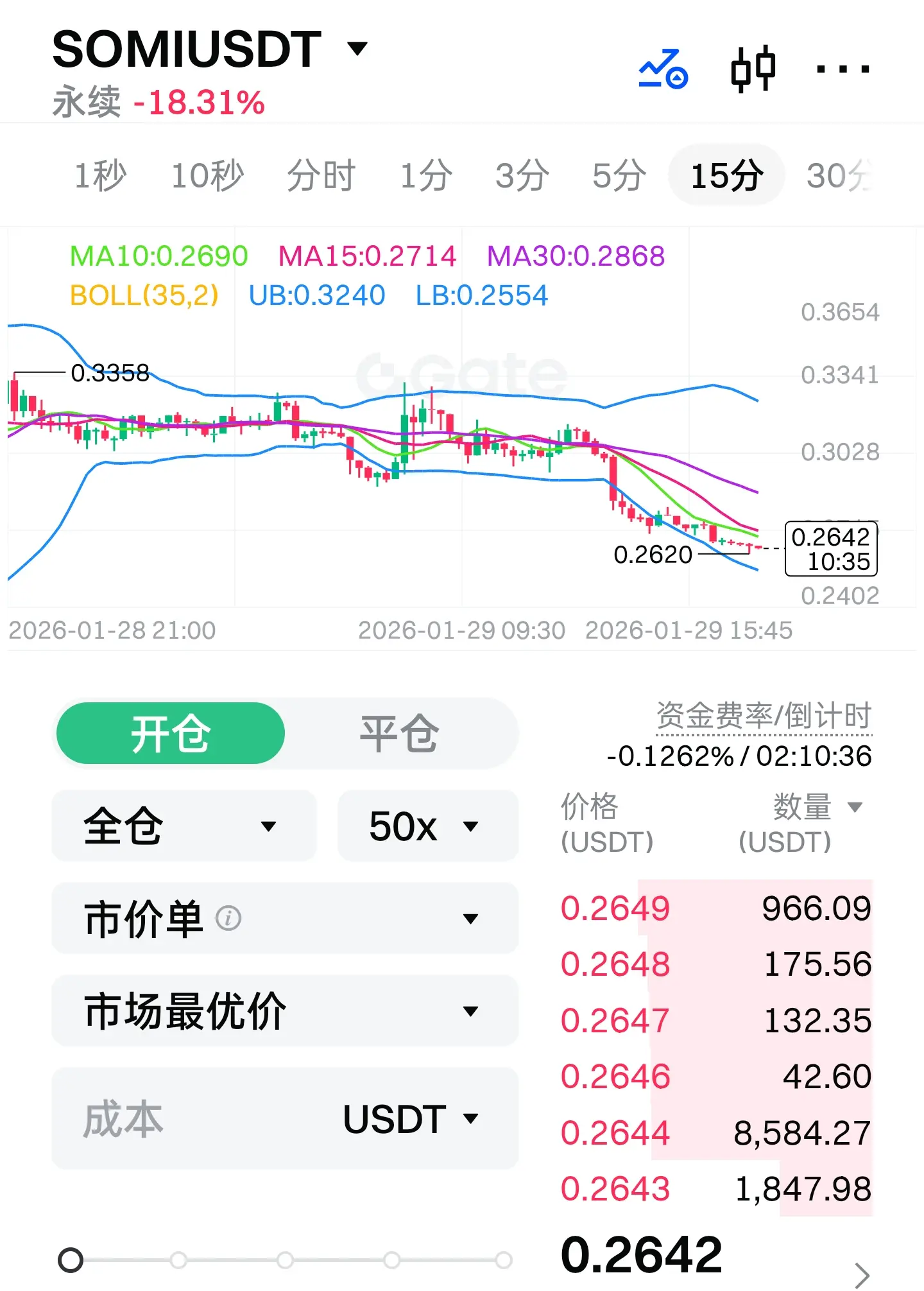View 资金费率/倒计时 funding rate details

point(764,716)
